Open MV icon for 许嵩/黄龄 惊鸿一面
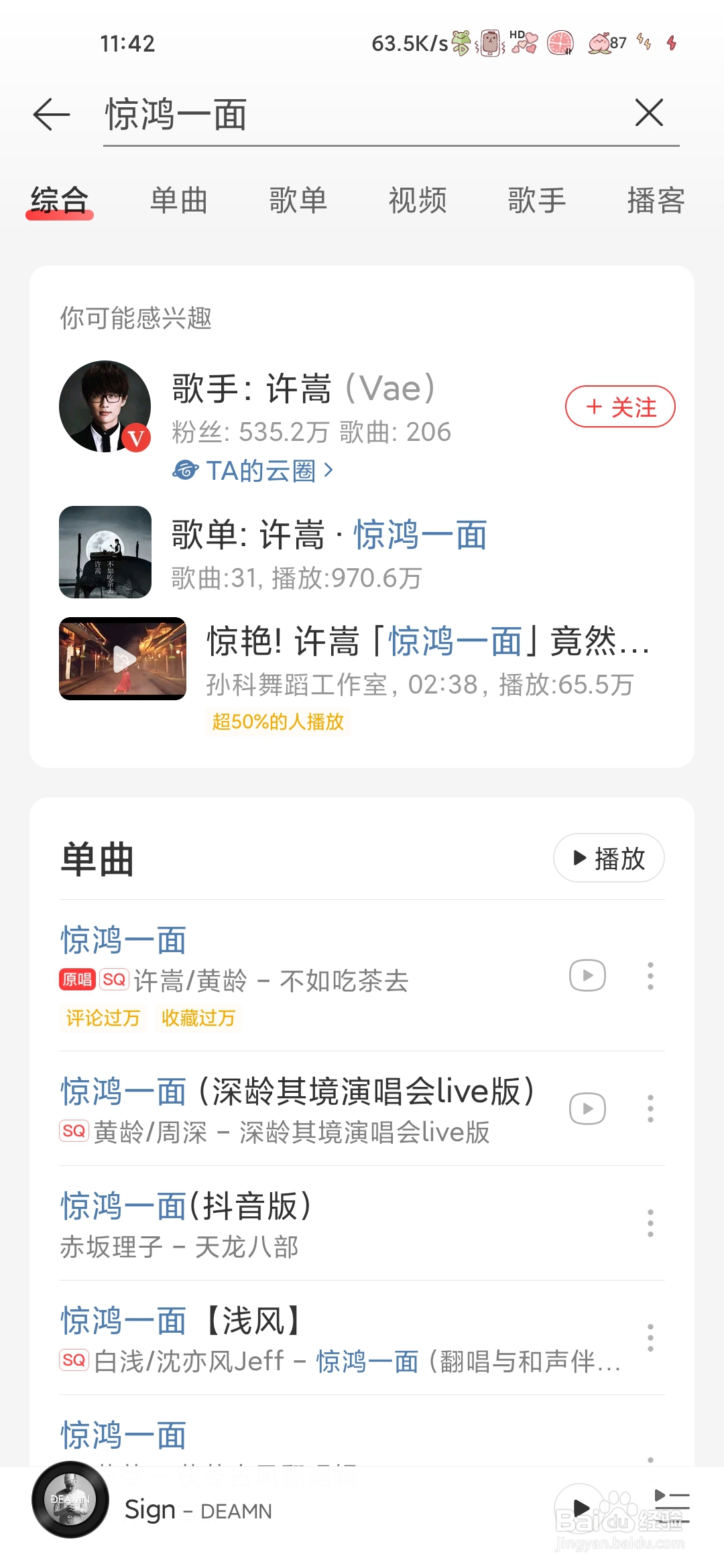The image size is (724, 1568). (587, 976)
